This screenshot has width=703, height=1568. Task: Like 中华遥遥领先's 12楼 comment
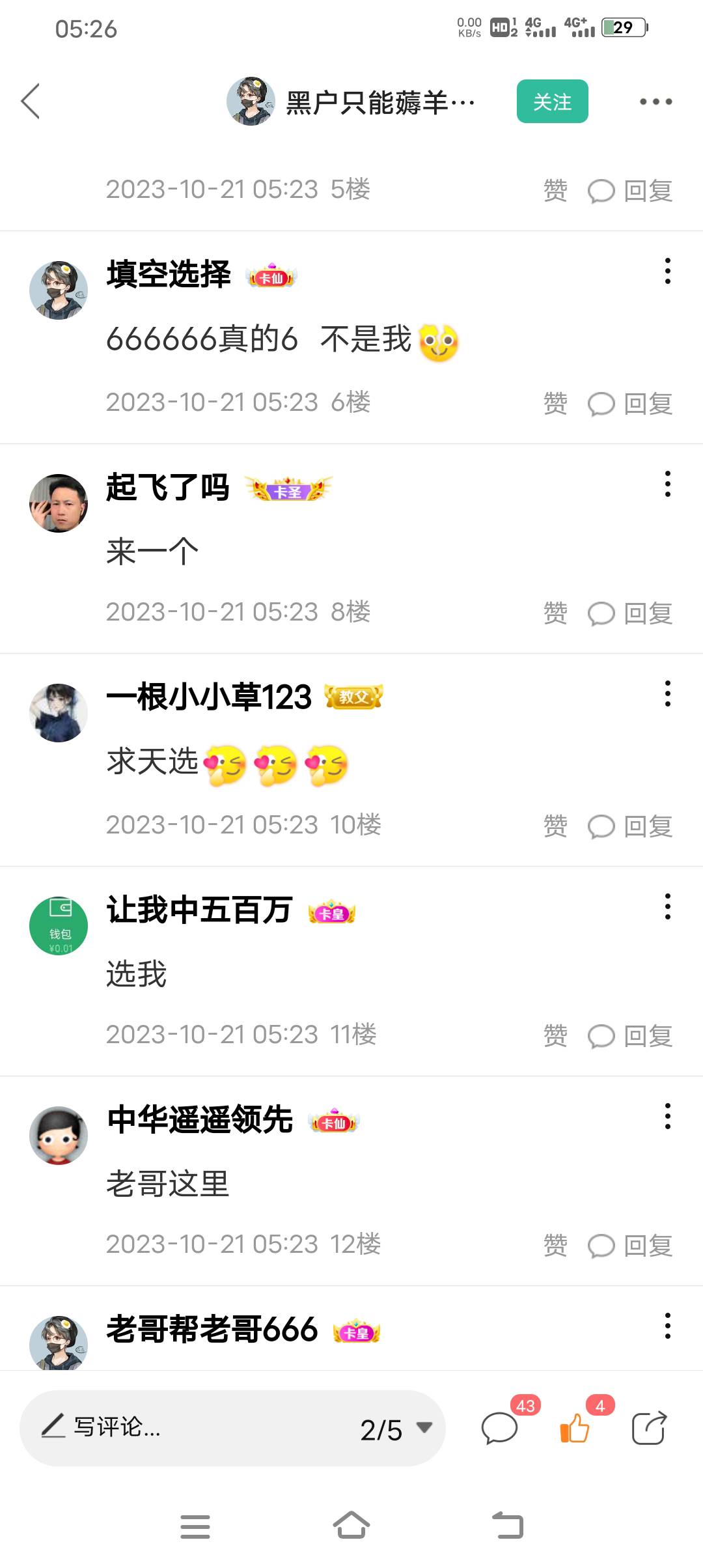coord(555,1246)
